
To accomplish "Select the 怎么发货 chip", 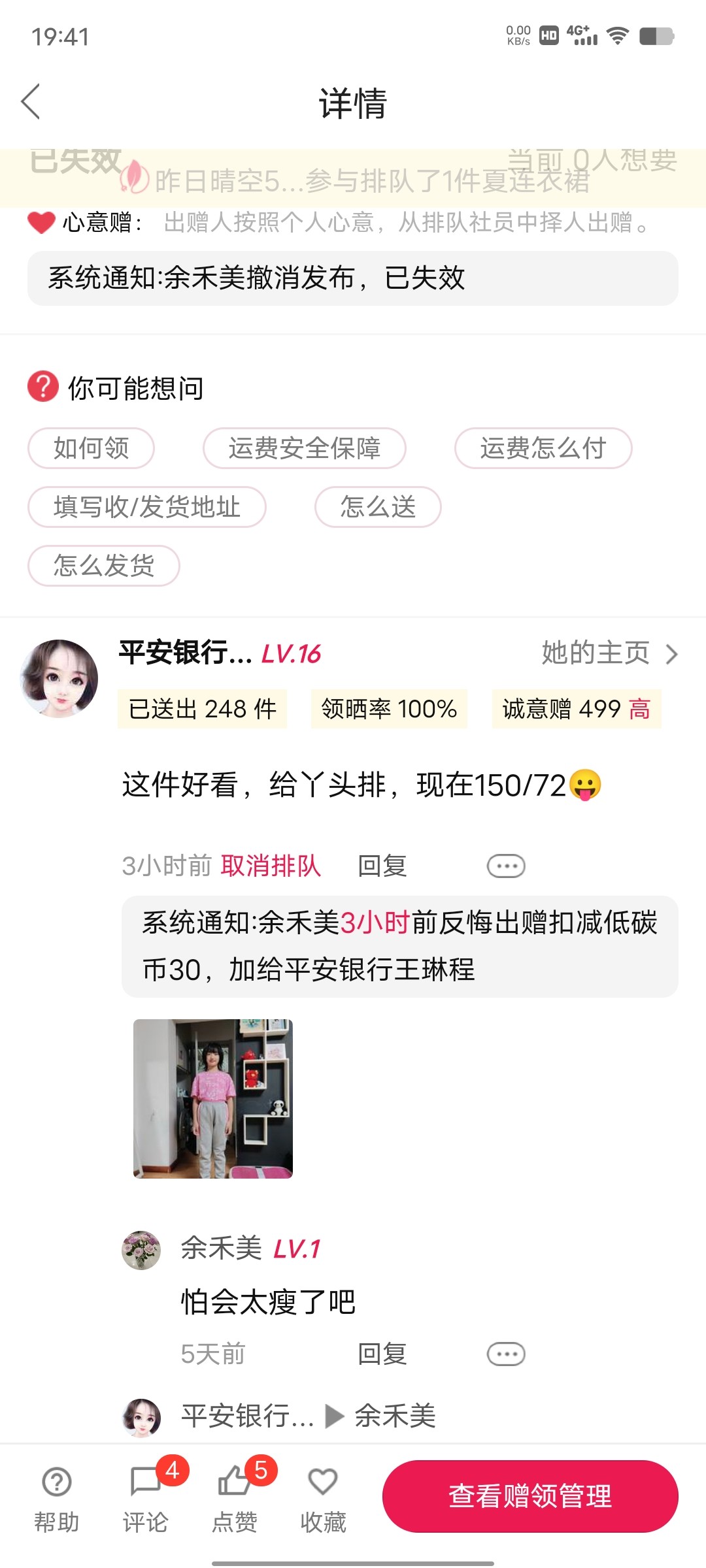I will 103,566.
